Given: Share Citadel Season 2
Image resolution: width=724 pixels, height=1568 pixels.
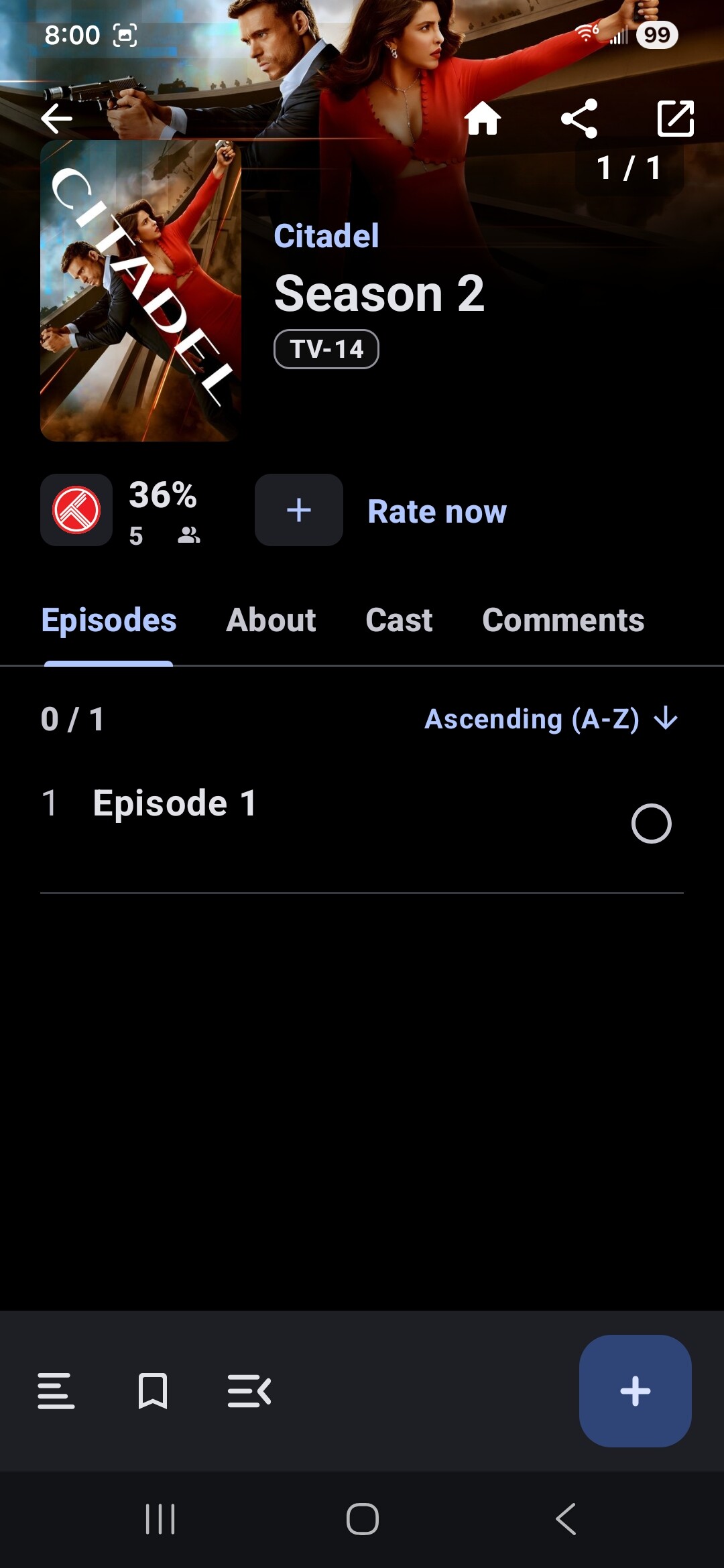Looking at the screenshot, I should [579, 119].
